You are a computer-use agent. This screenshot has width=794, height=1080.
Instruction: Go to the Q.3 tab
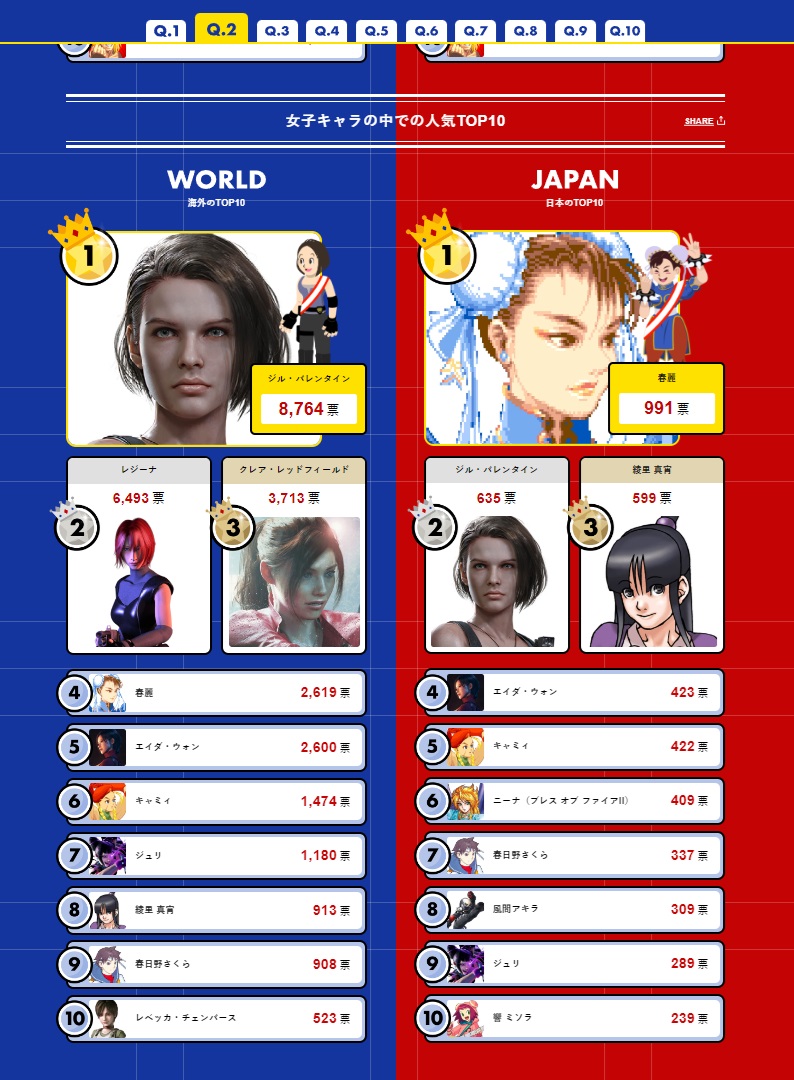click(277, 31)
